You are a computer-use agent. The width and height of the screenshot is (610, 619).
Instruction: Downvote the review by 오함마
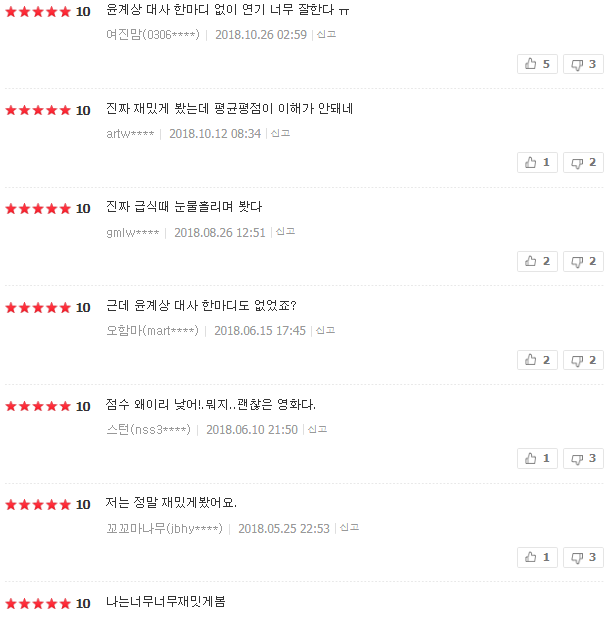(583, 360)
